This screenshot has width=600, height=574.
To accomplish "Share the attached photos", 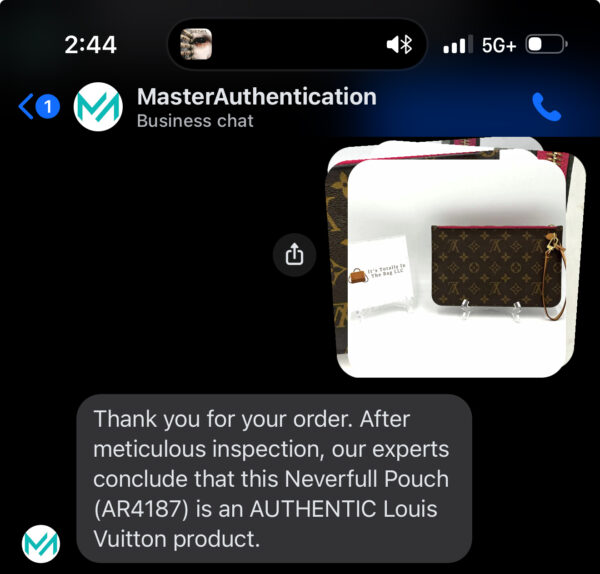I will (x=294, y=255).
